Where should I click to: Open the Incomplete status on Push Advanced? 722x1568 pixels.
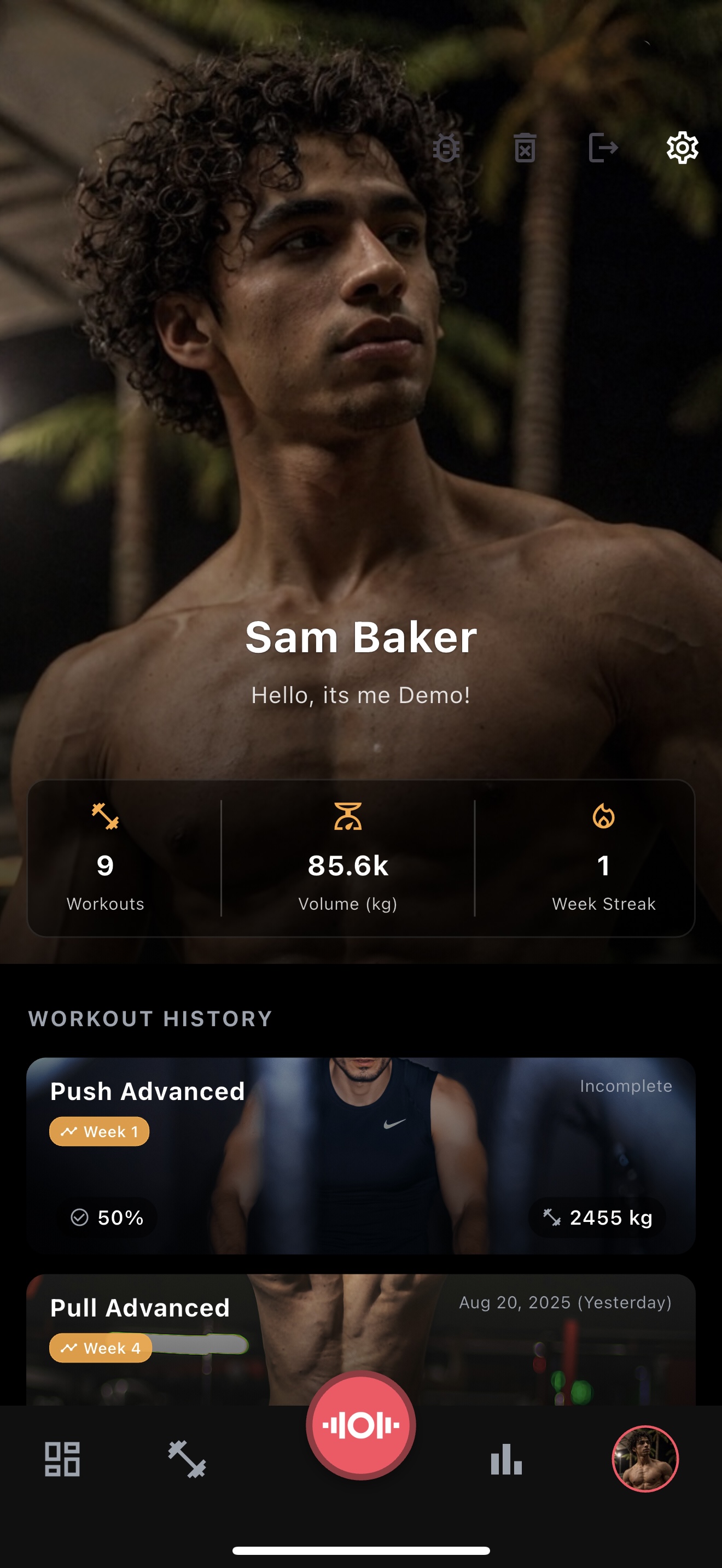pyautogui.click(x=626, y=1086)
